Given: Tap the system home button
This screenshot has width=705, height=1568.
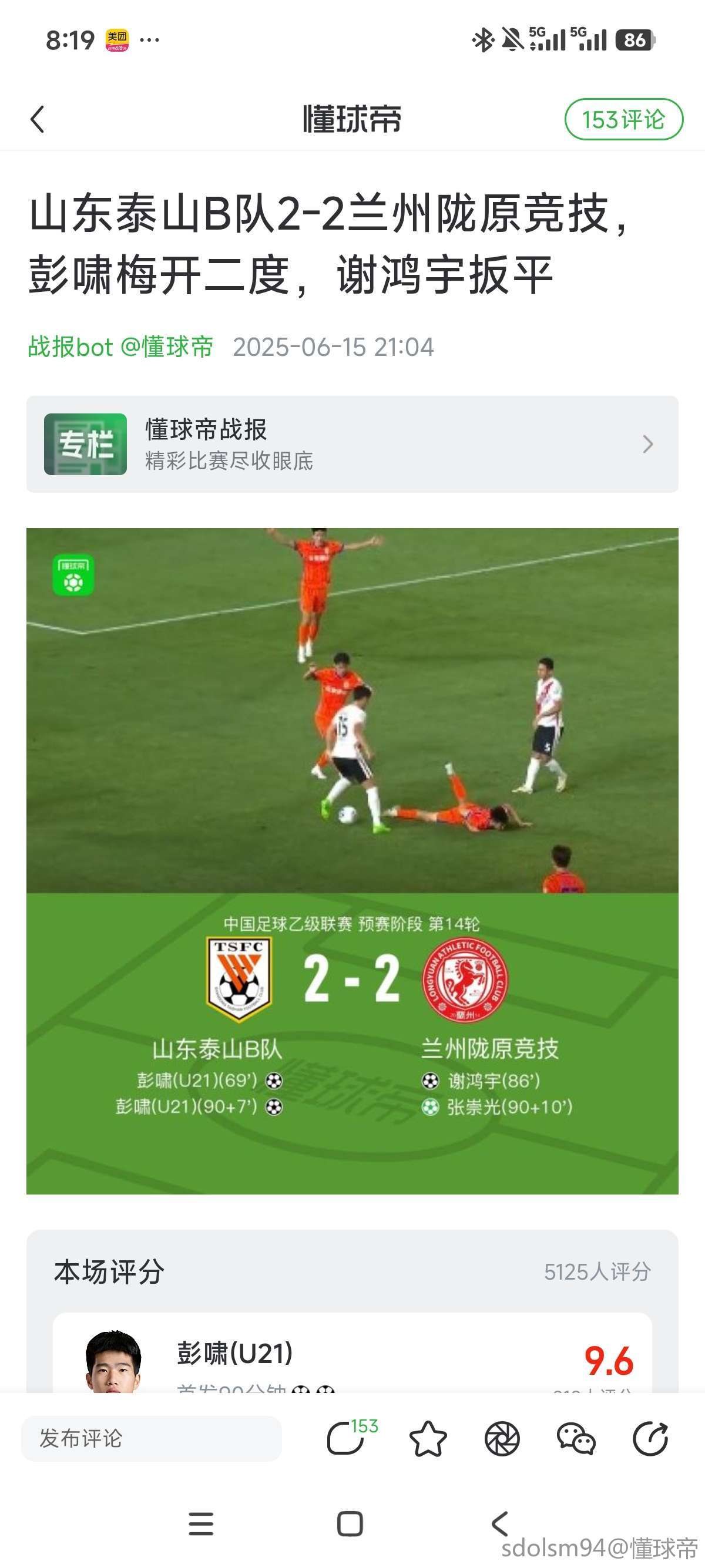Looking at the screenshot, I should (350, 1524).
